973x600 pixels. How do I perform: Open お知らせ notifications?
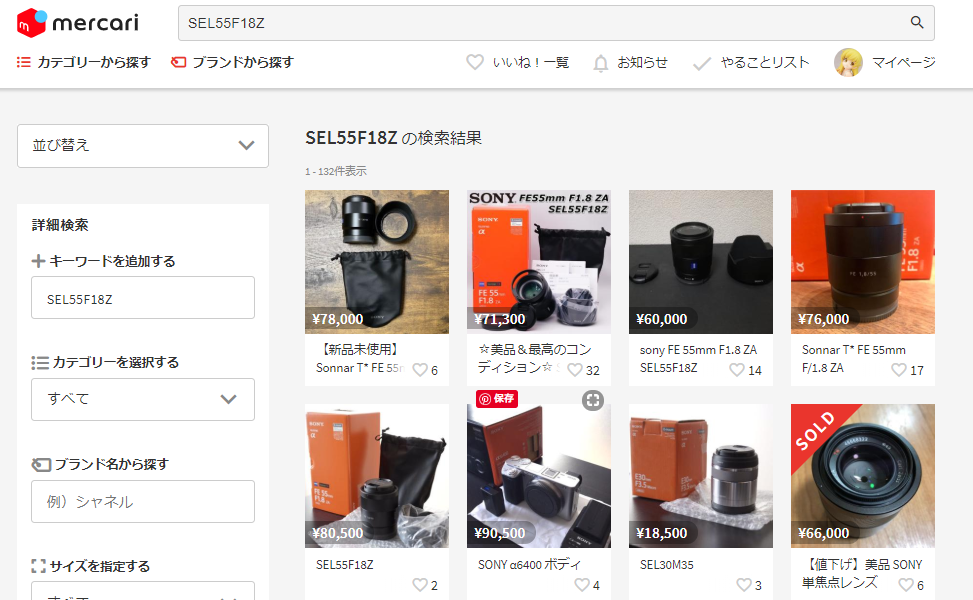point(630,62)
